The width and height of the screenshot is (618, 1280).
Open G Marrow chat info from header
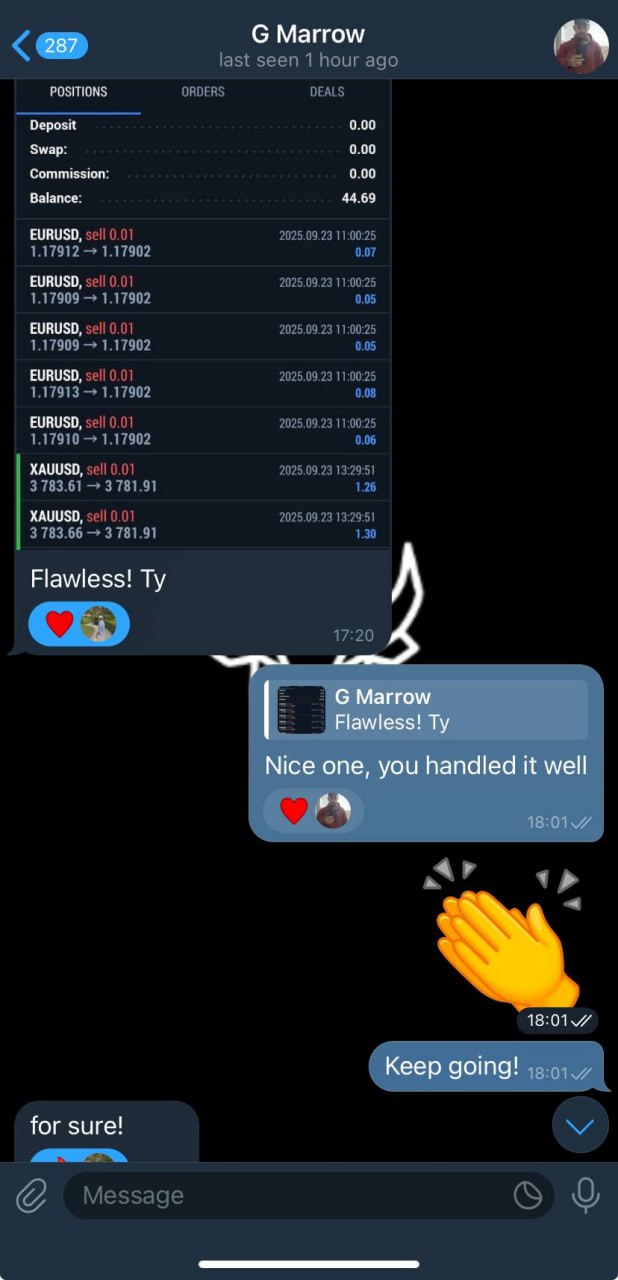pos(308,45)
